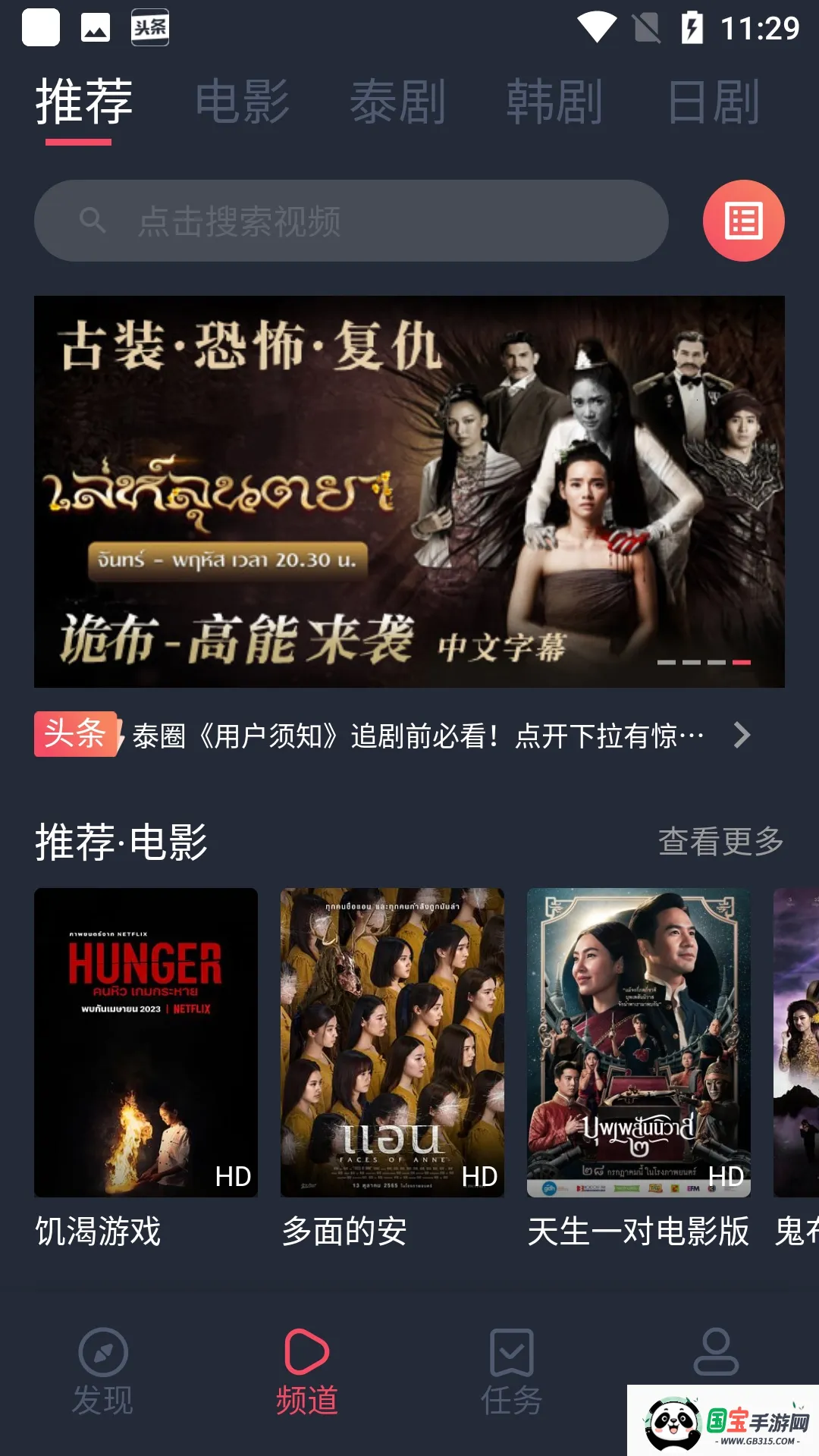
Task: Click the 查看更多 link
Action: (x=721, y=840)
